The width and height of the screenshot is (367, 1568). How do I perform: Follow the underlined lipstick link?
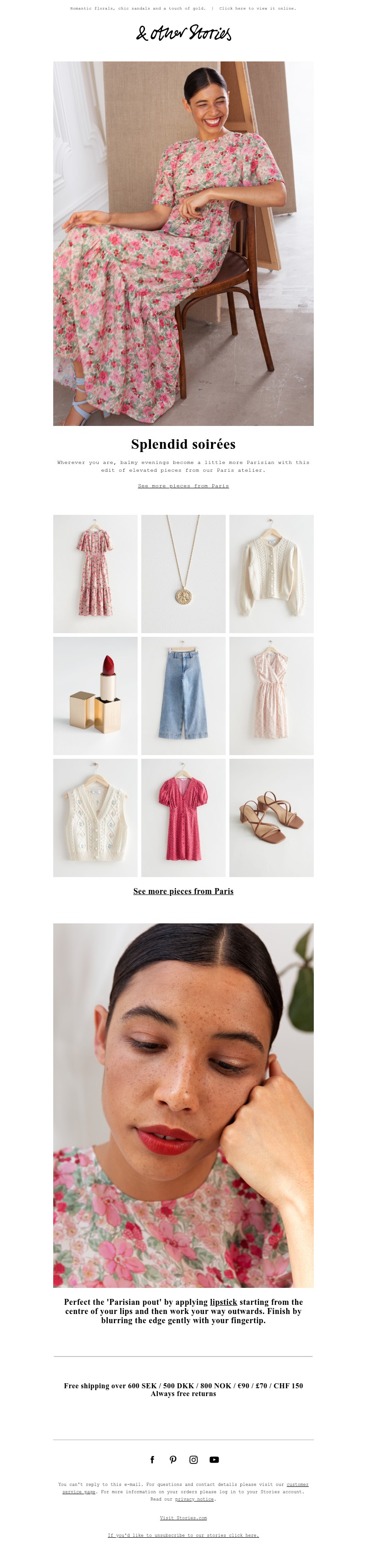point(223,1302)
